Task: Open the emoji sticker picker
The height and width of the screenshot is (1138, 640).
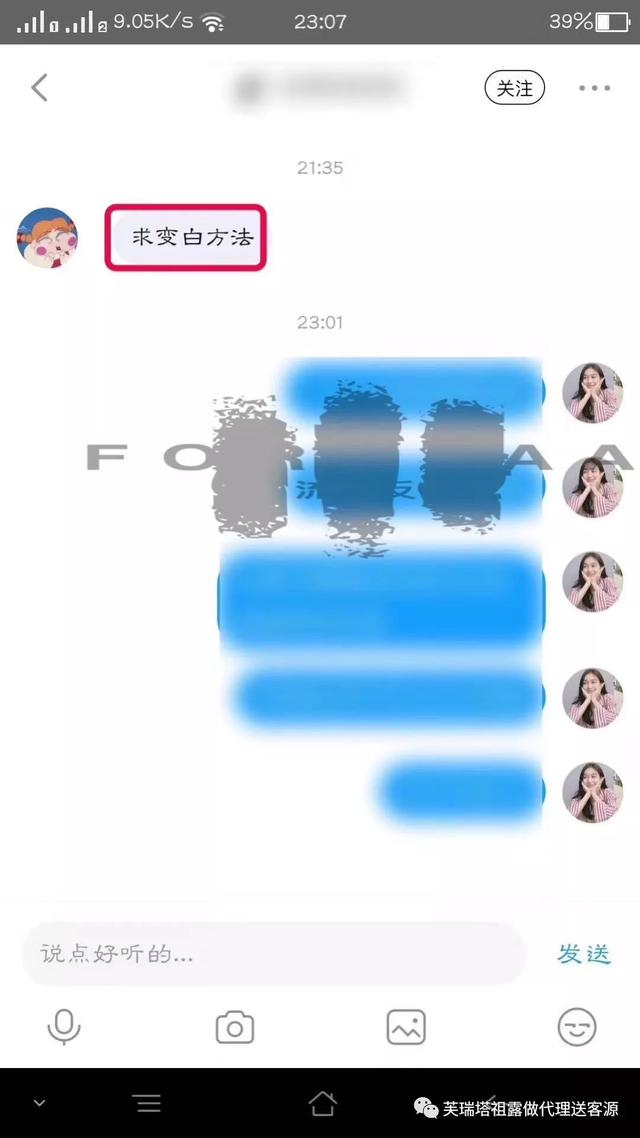Action: (x=577, y=1027)
